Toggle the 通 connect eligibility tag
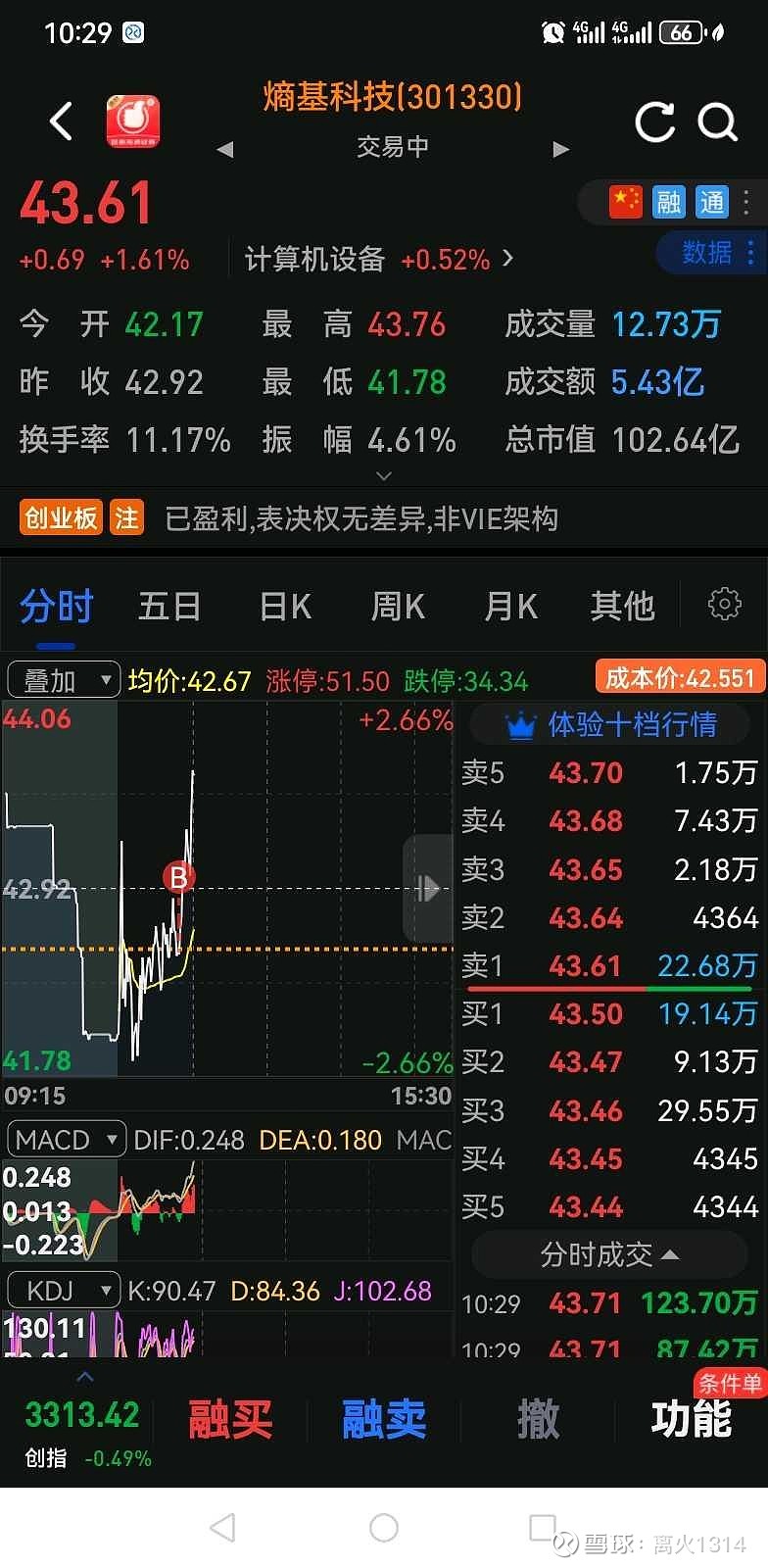 point(714,201)
